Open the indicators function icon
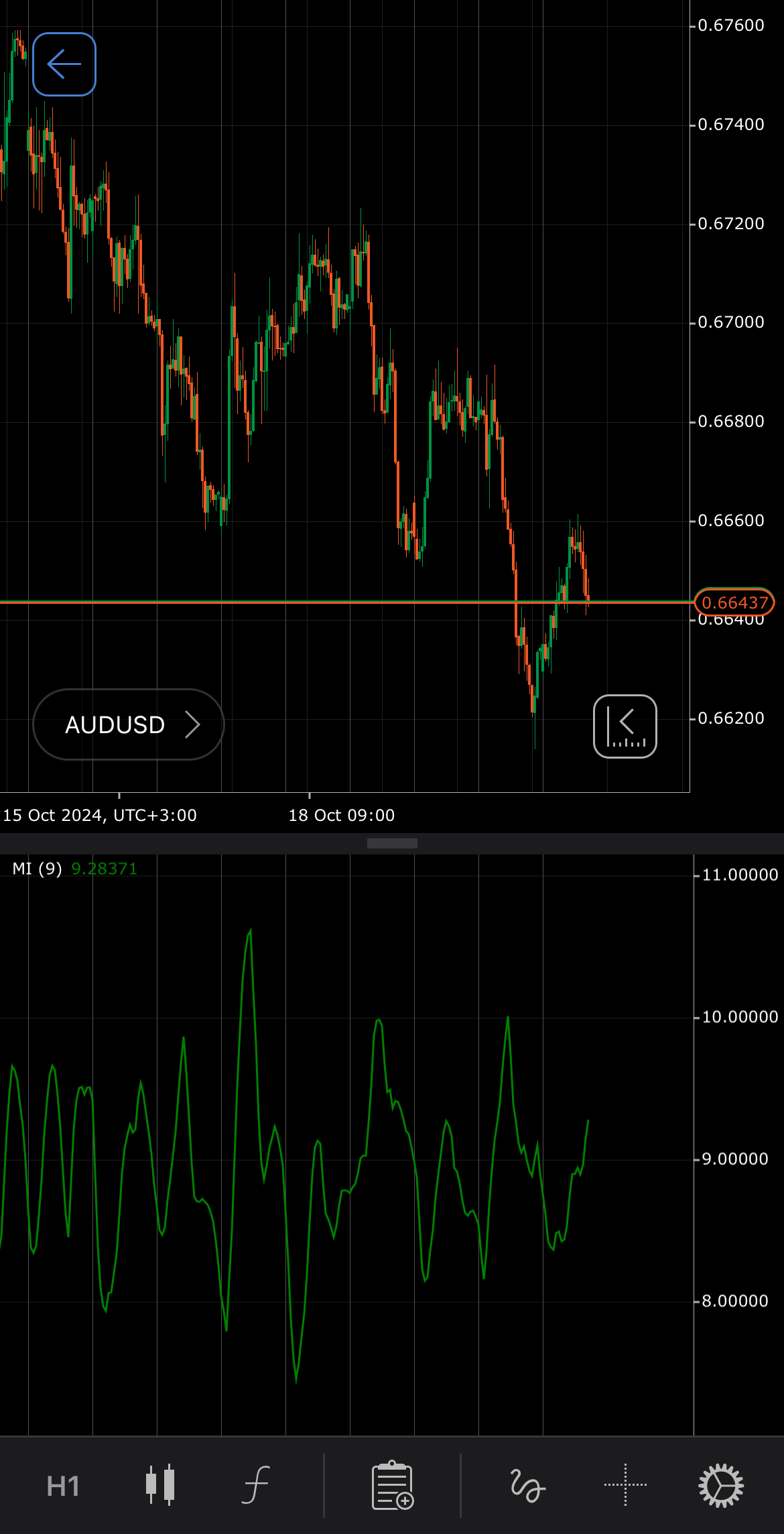Image resolution: width=784 pixels, height=1534 pixels. pos(256,1485)
